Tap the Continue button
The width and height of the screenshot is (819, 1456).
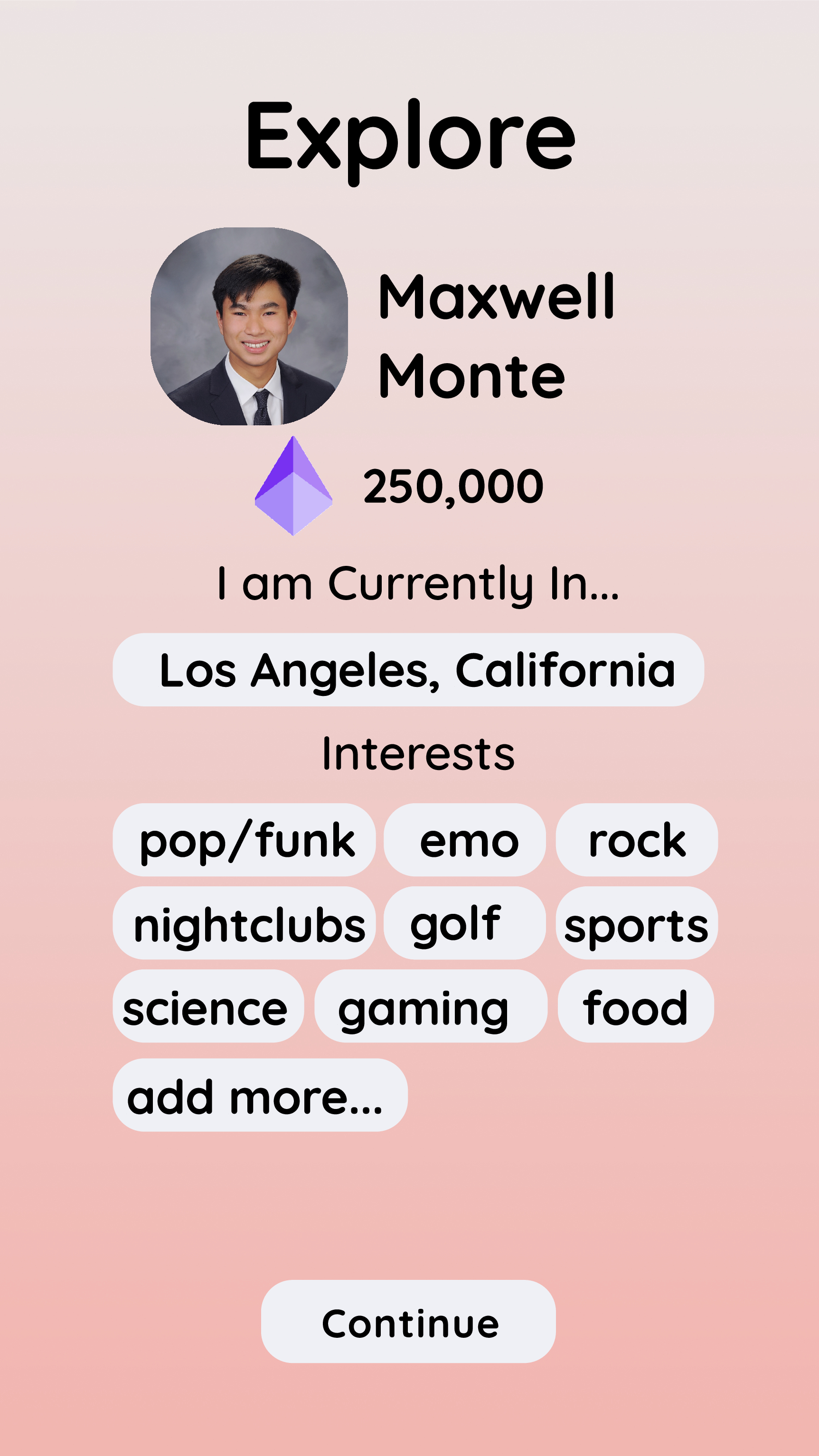point(408,1322)
